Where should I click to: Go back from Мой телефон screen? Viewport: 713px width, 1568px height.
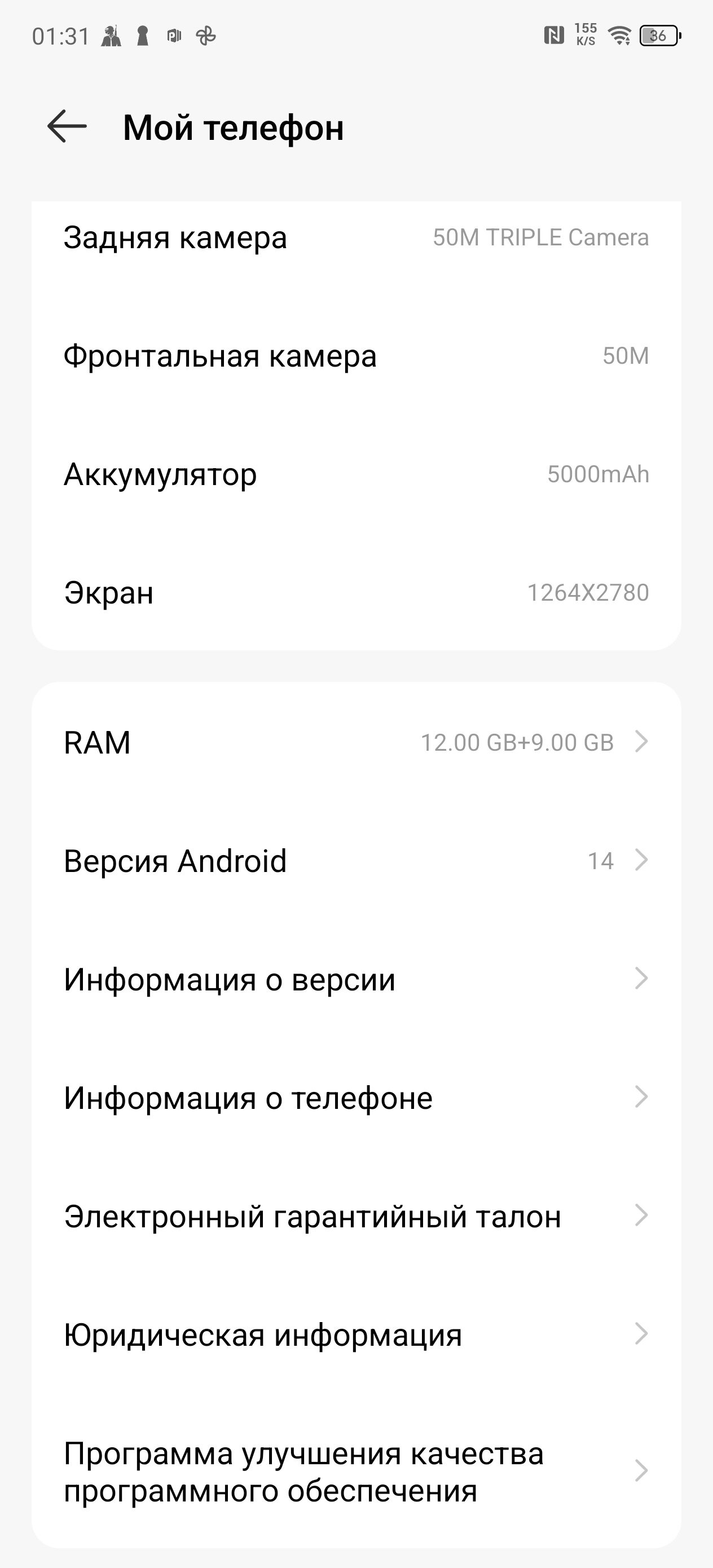coord(67,126)
